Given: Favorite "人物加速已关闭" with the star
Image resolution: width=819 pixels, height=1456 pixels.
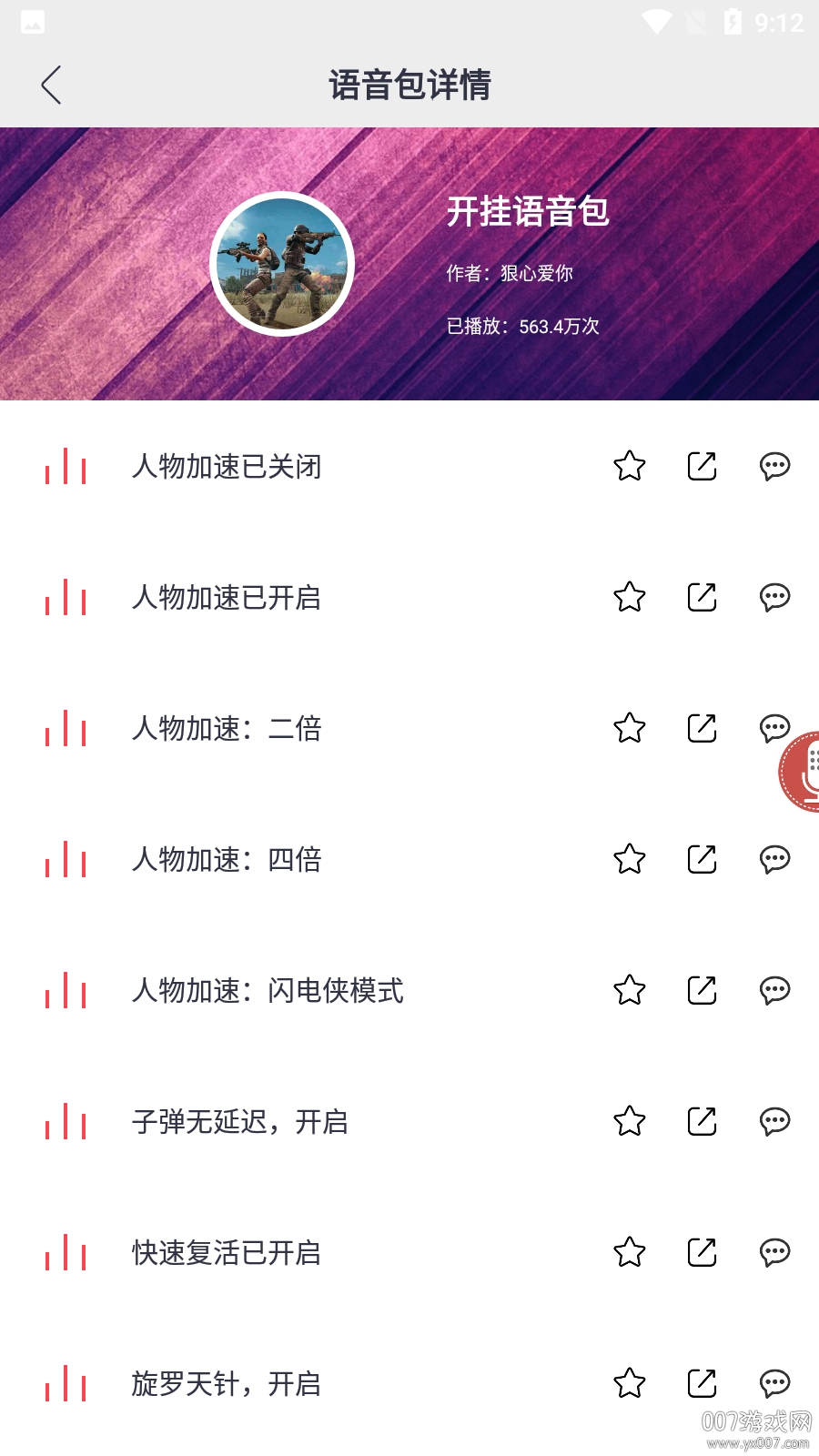Looking at the screenshot, I should [x=629, y=467].
